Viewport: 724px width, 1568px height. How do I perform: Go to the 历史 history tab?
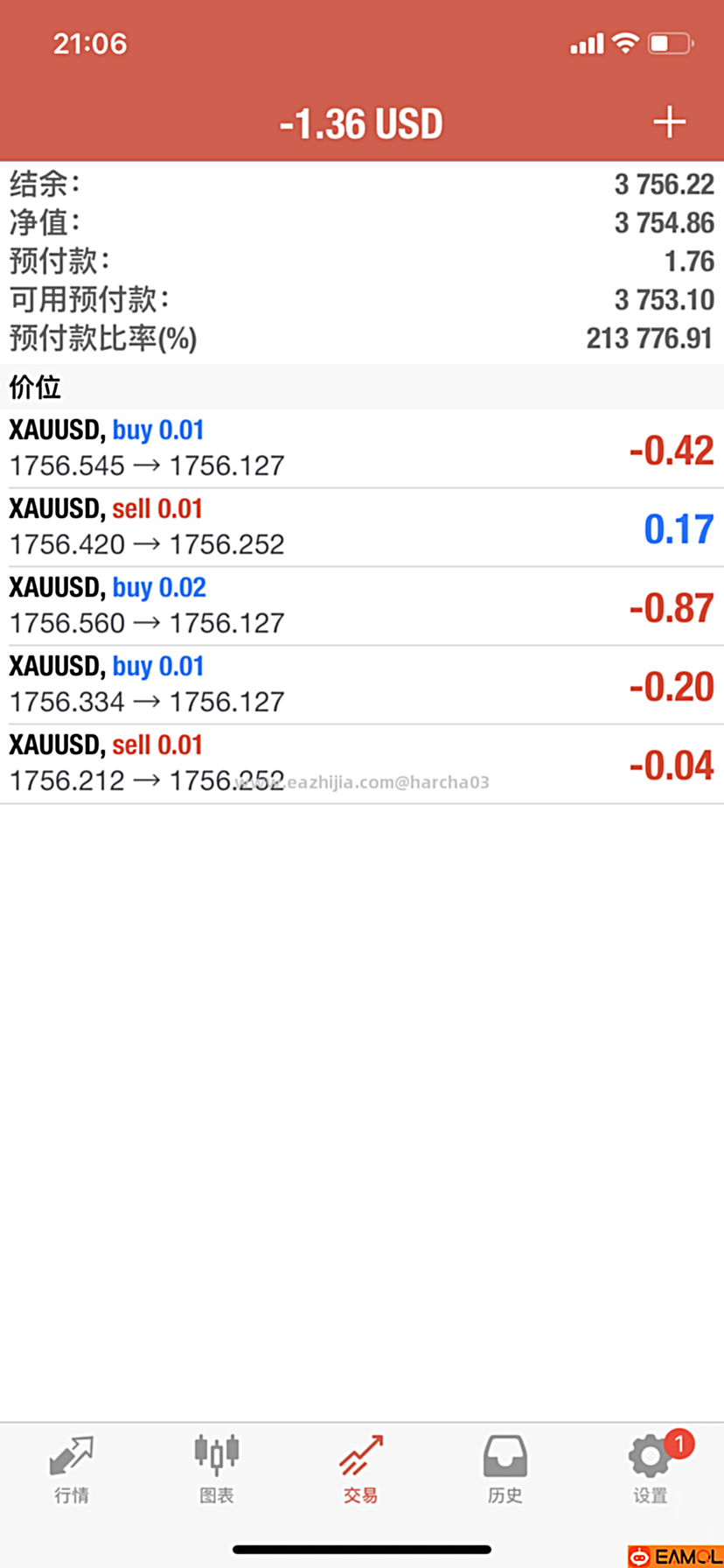click(x=505, y=1469)
